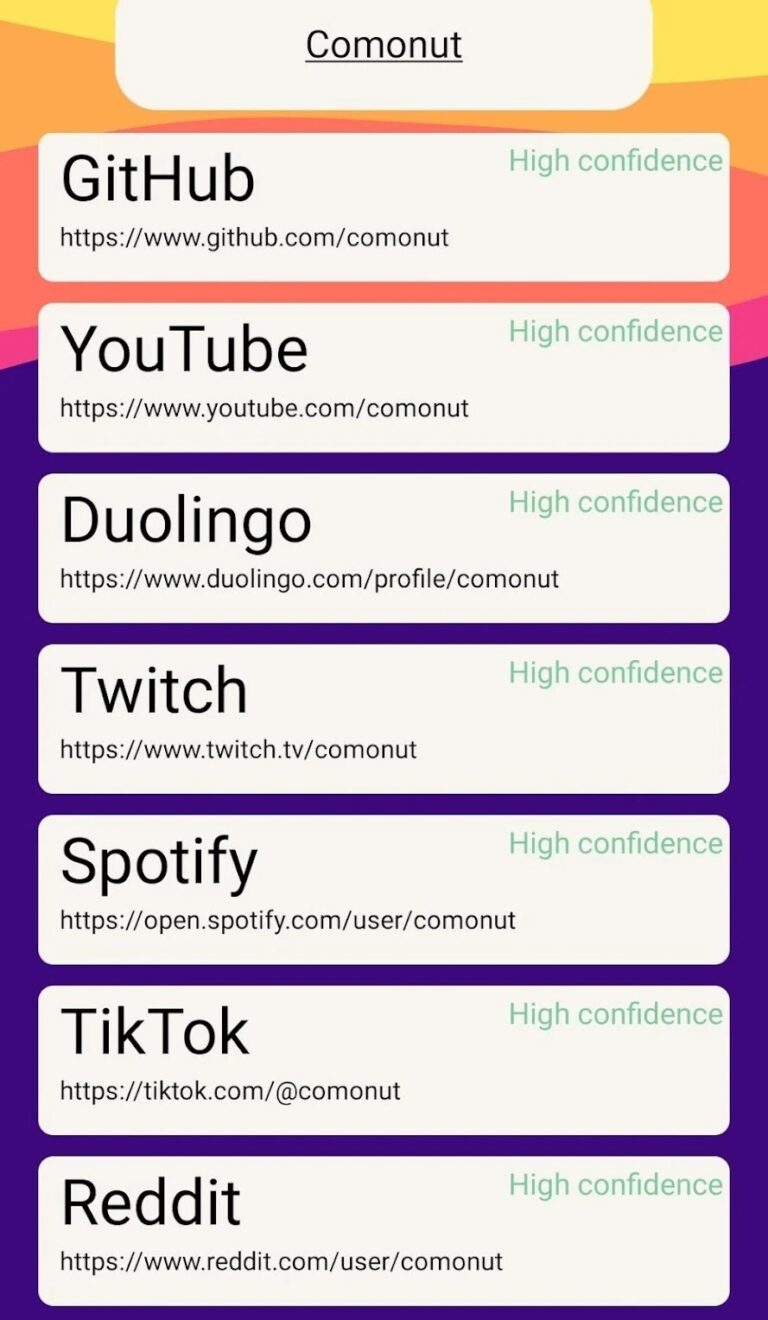768x1320 pixels.
Task: Follow the tiktok.com/@comonut link
Action: click(233, 1091)
